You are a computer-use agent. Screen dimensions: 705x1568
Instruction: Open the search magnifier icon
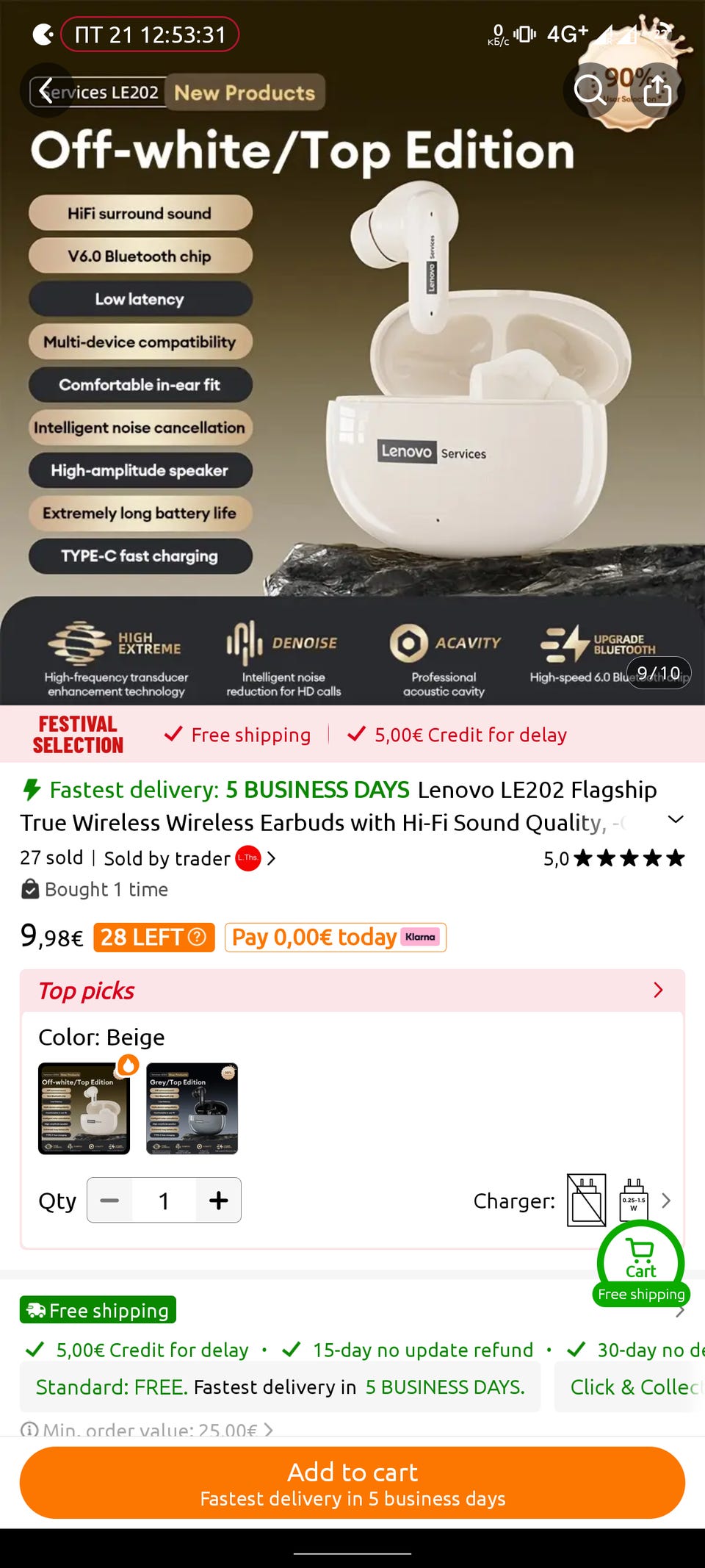[x=589, y=90]
